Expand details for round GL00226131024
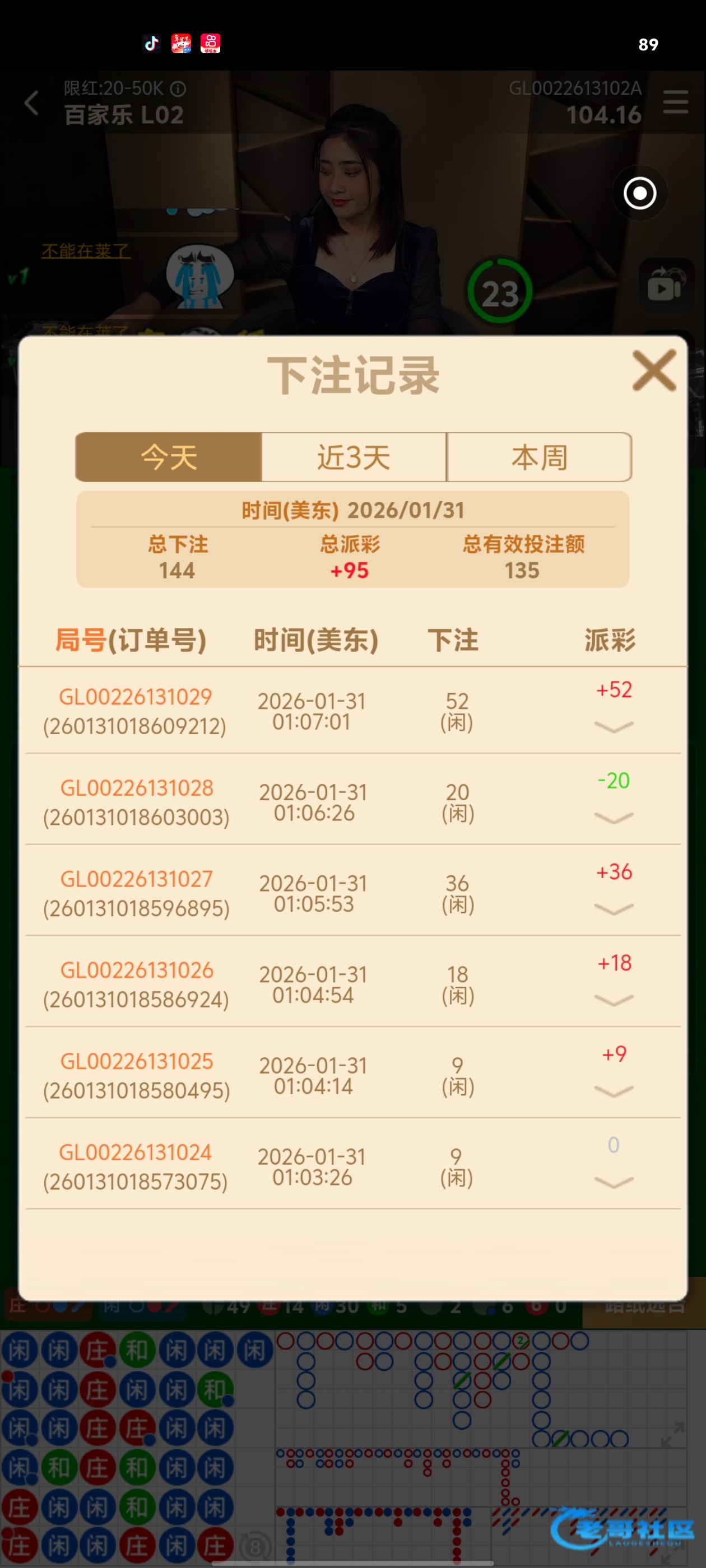 [x=614, y=1182]
